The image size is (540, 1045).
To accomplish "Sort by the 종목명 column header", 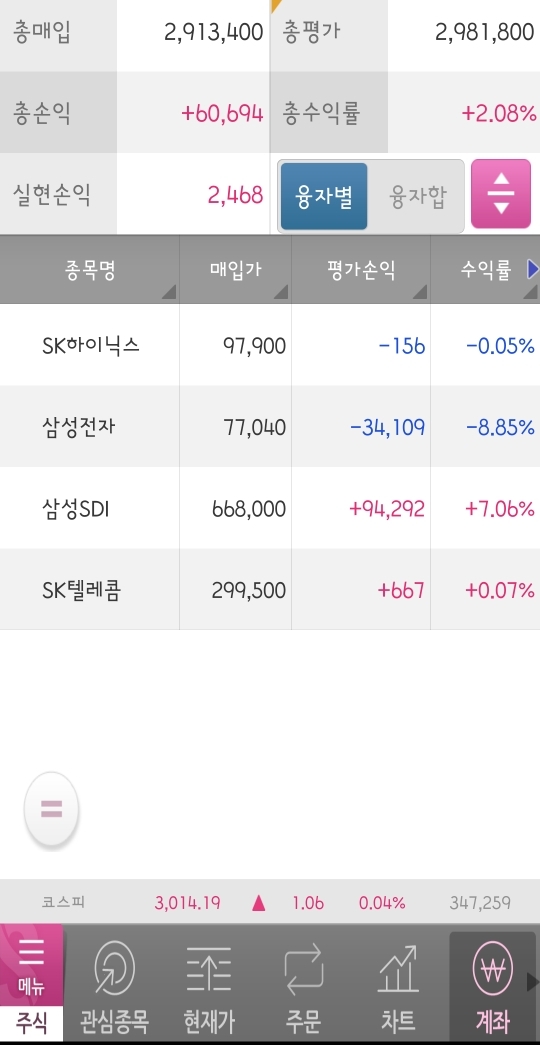I will click(90, 270).
